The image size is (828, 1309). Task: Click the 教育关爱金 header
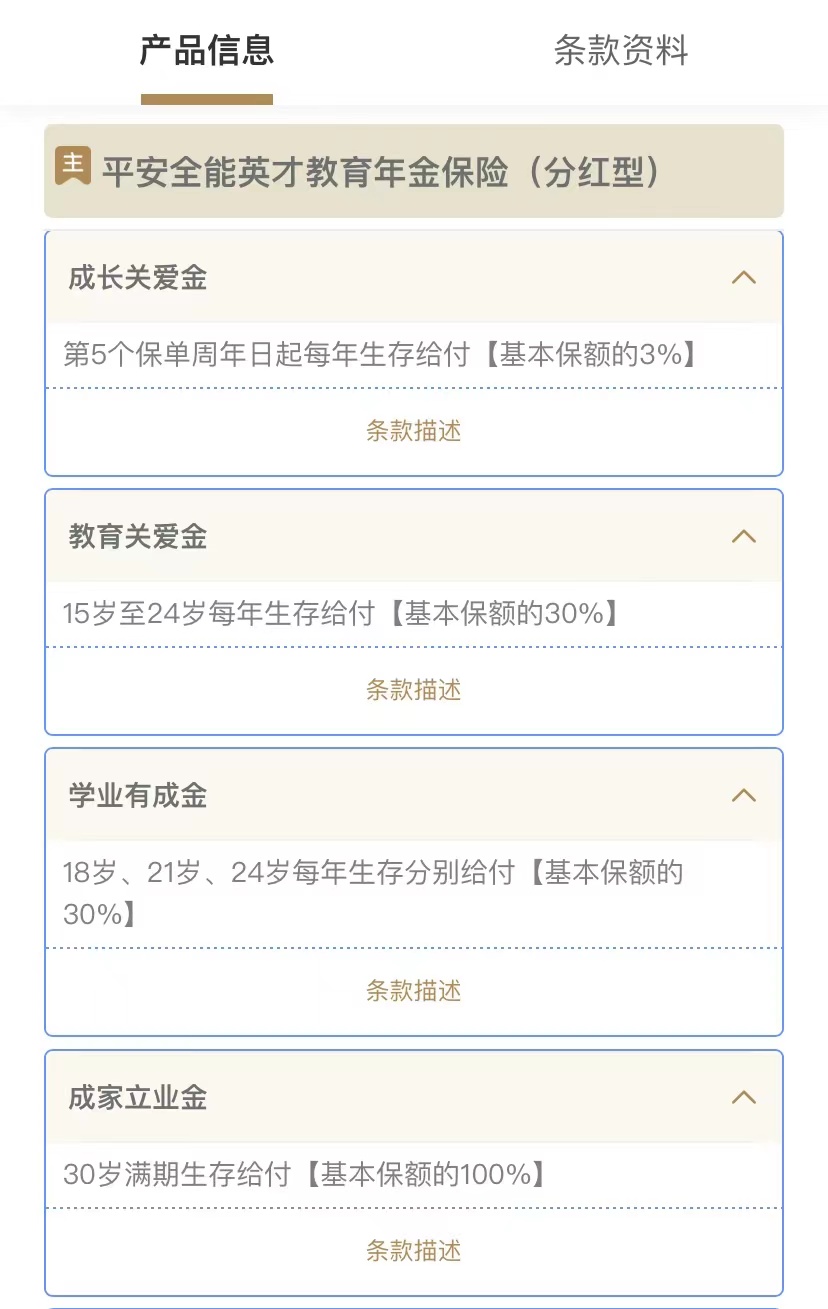point(135,536)
